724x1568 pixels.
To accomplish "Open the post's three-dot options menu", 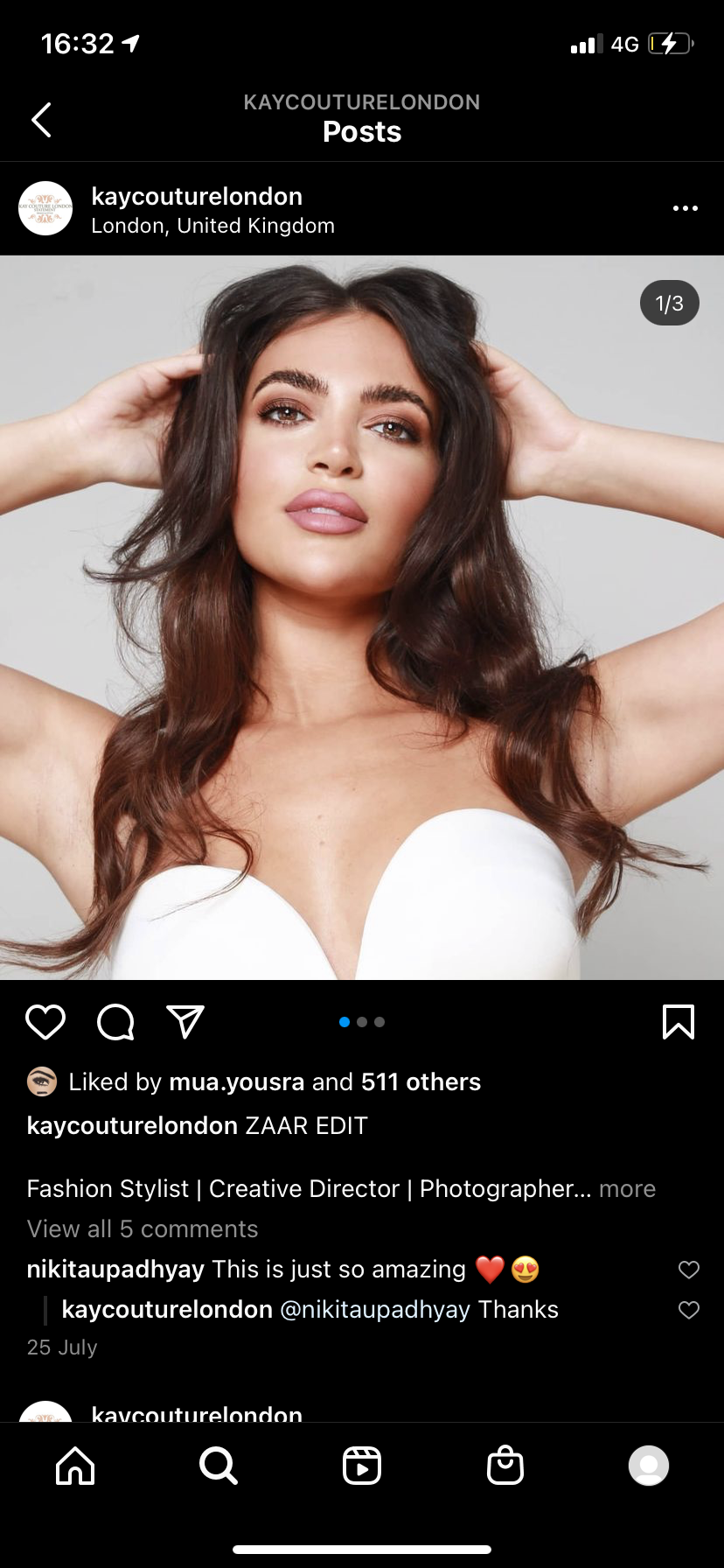I will [685, 208].
